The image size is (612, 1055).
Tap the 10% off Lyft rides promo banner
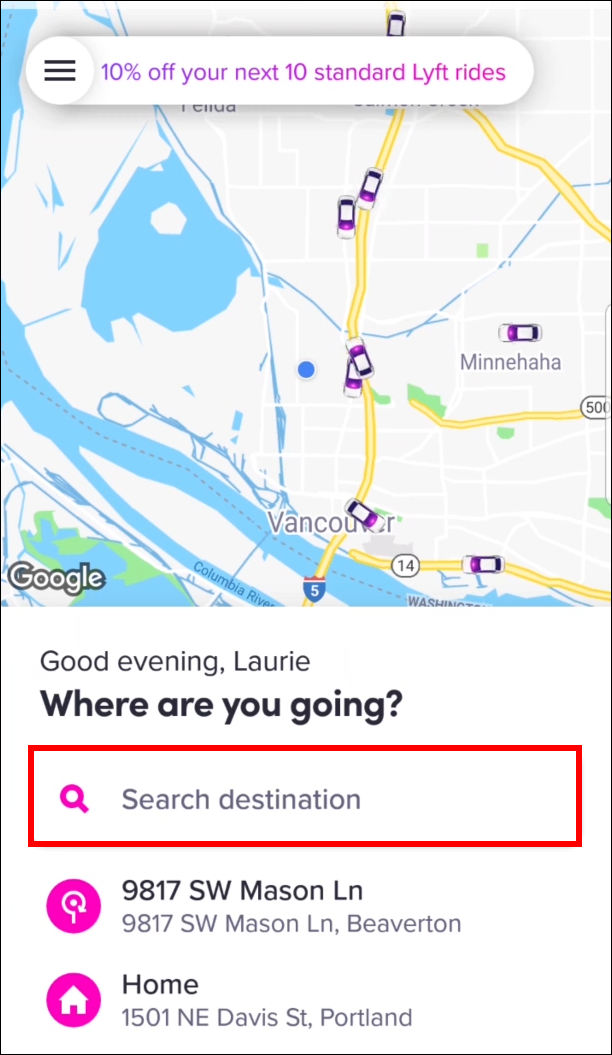pyautogui.click(x=303, y=72)
